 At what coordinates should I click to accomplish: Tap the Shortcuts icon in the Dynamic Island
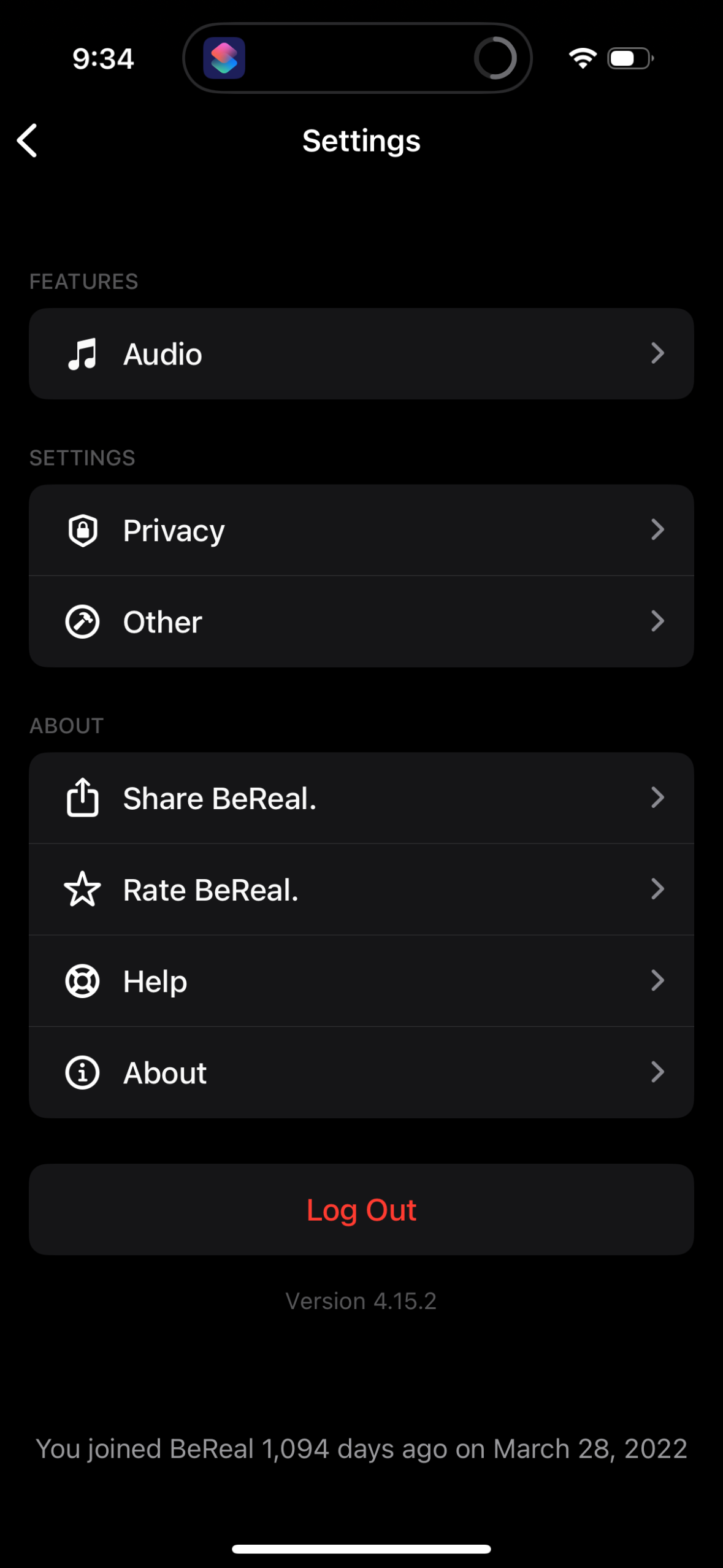[224, 58]
